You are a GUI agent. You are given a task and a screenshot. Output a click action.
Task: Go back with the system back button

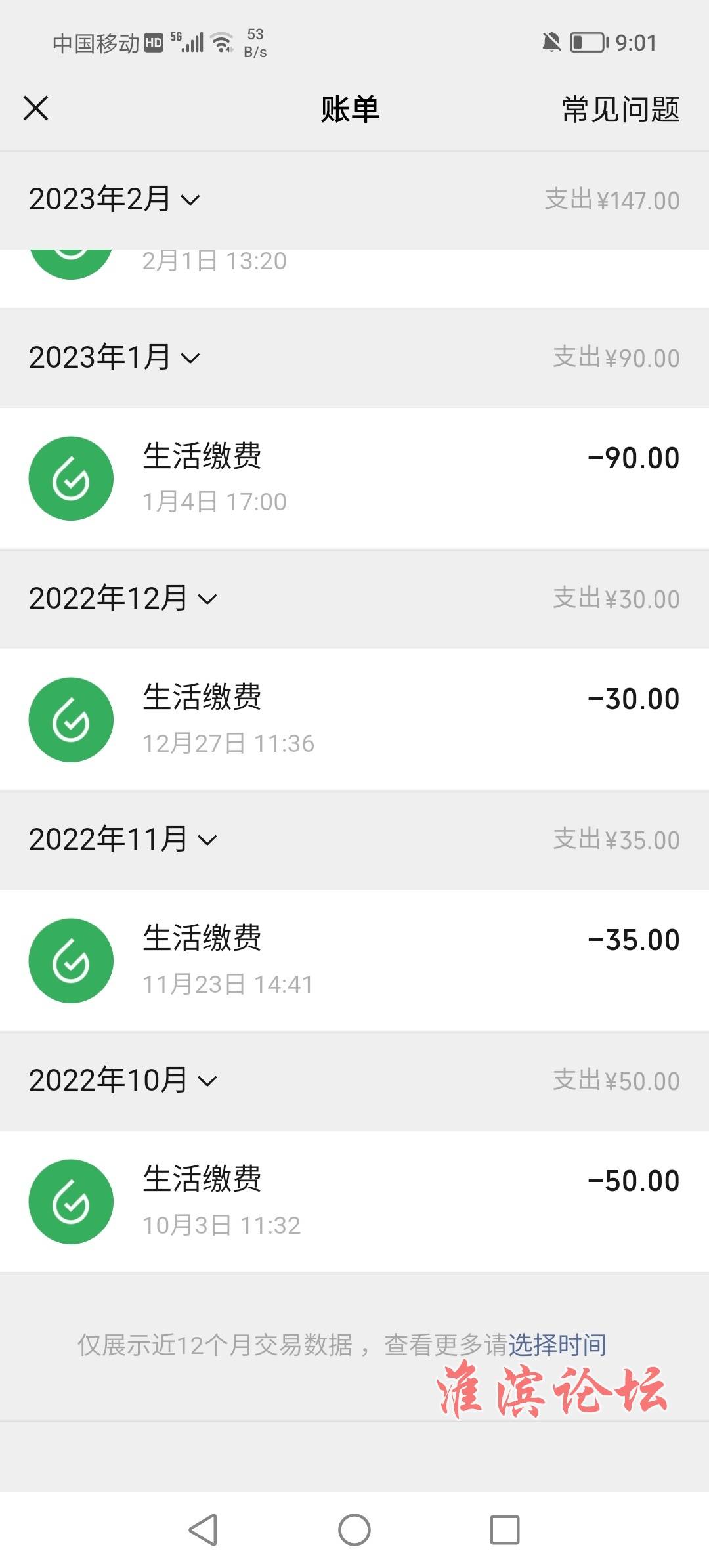203,1530
